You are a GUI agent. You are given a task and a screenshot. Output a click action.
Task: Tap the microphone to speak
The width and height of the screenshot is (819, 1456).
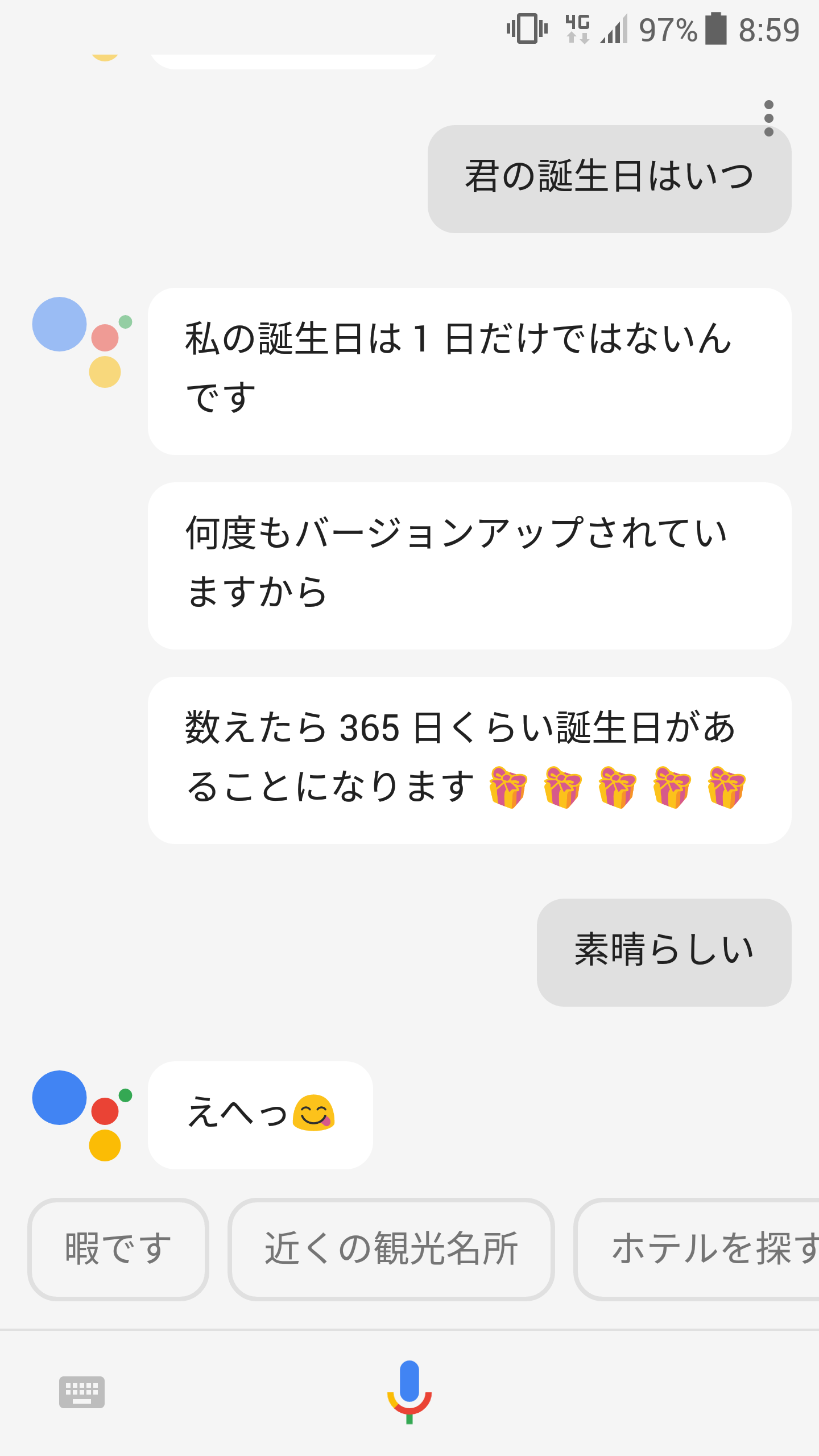(x=409, y=1392)
